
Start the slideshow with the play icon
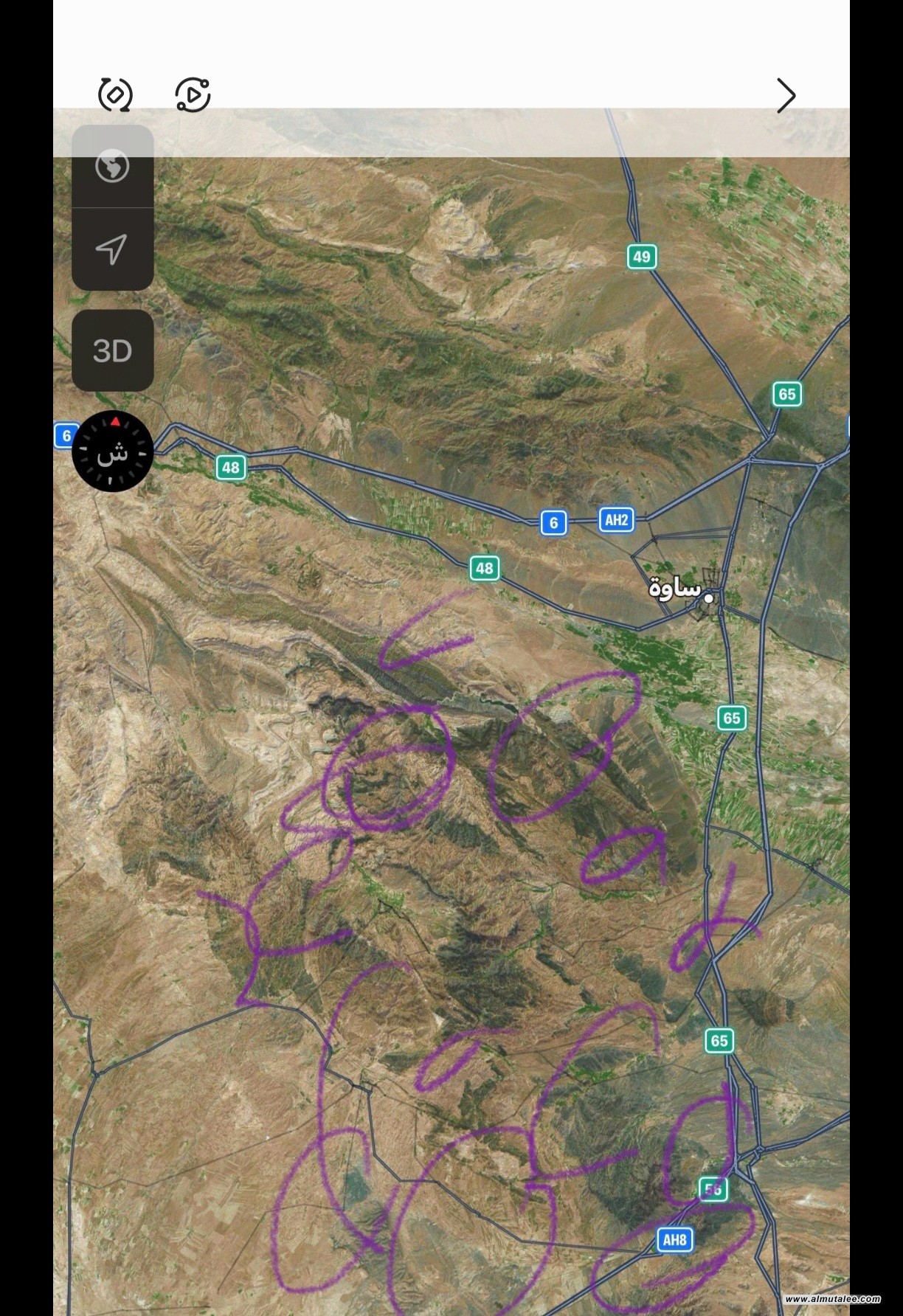coord(193,95)
